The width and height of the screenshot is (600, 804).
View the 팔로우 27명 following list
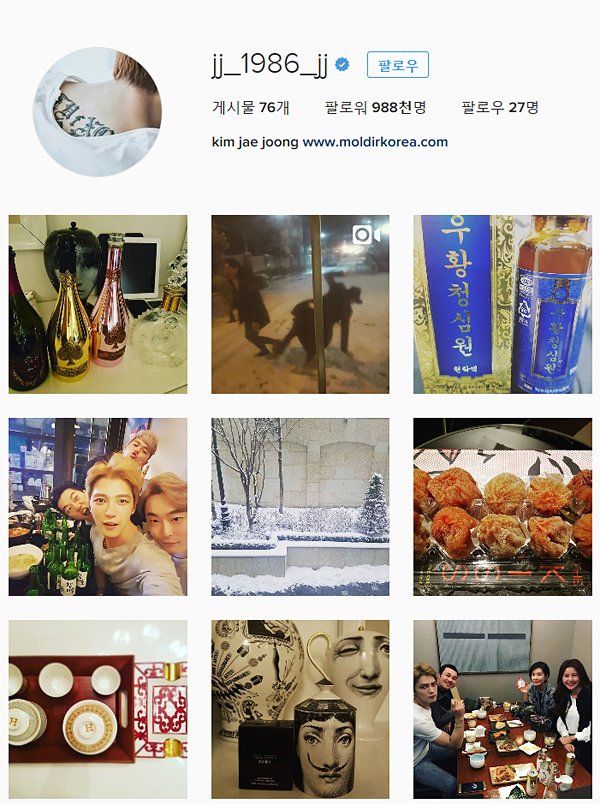pyautogui.click(x=500, y=107)
